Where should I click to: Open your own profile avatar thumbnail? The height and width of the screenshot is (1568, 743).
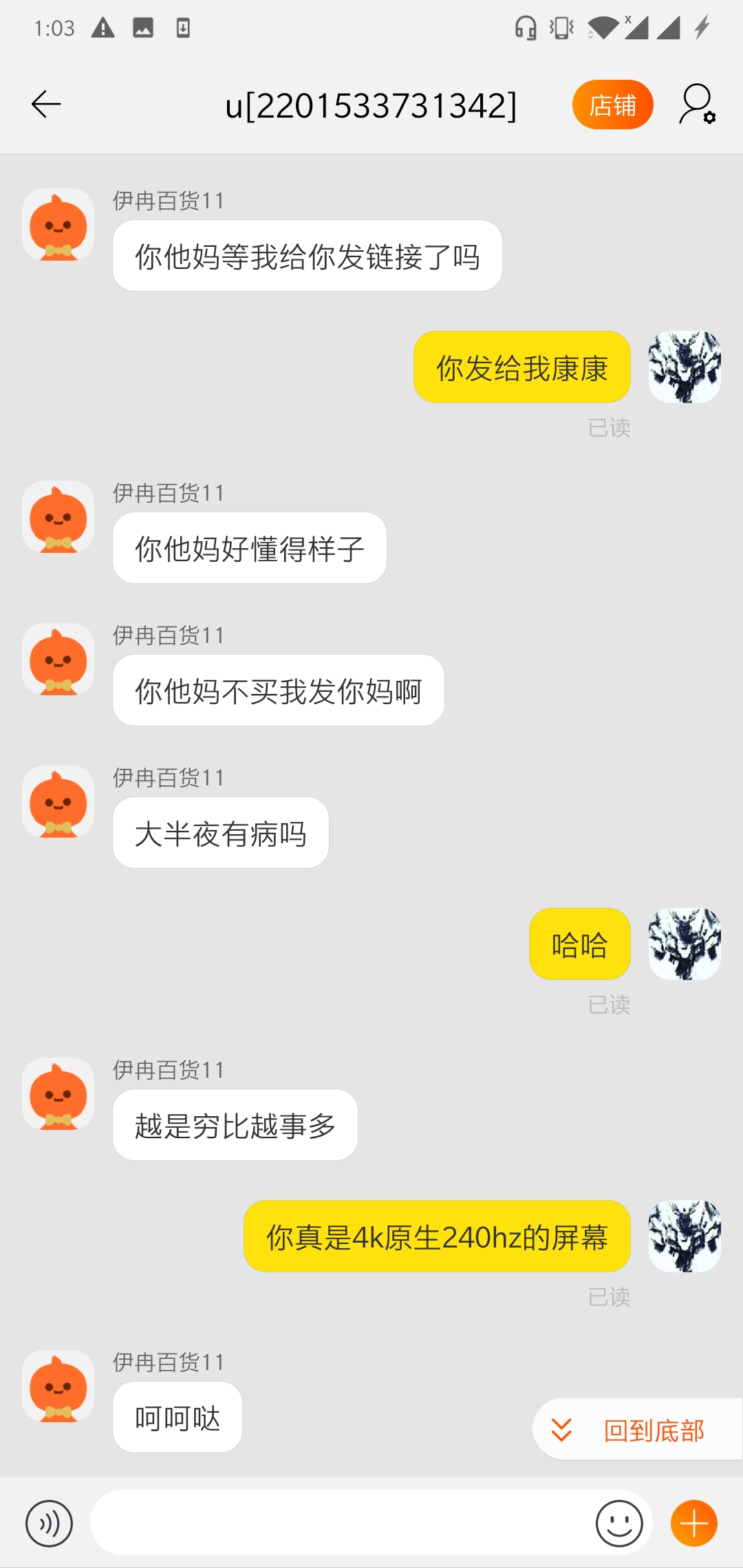[x=684, y=367]
